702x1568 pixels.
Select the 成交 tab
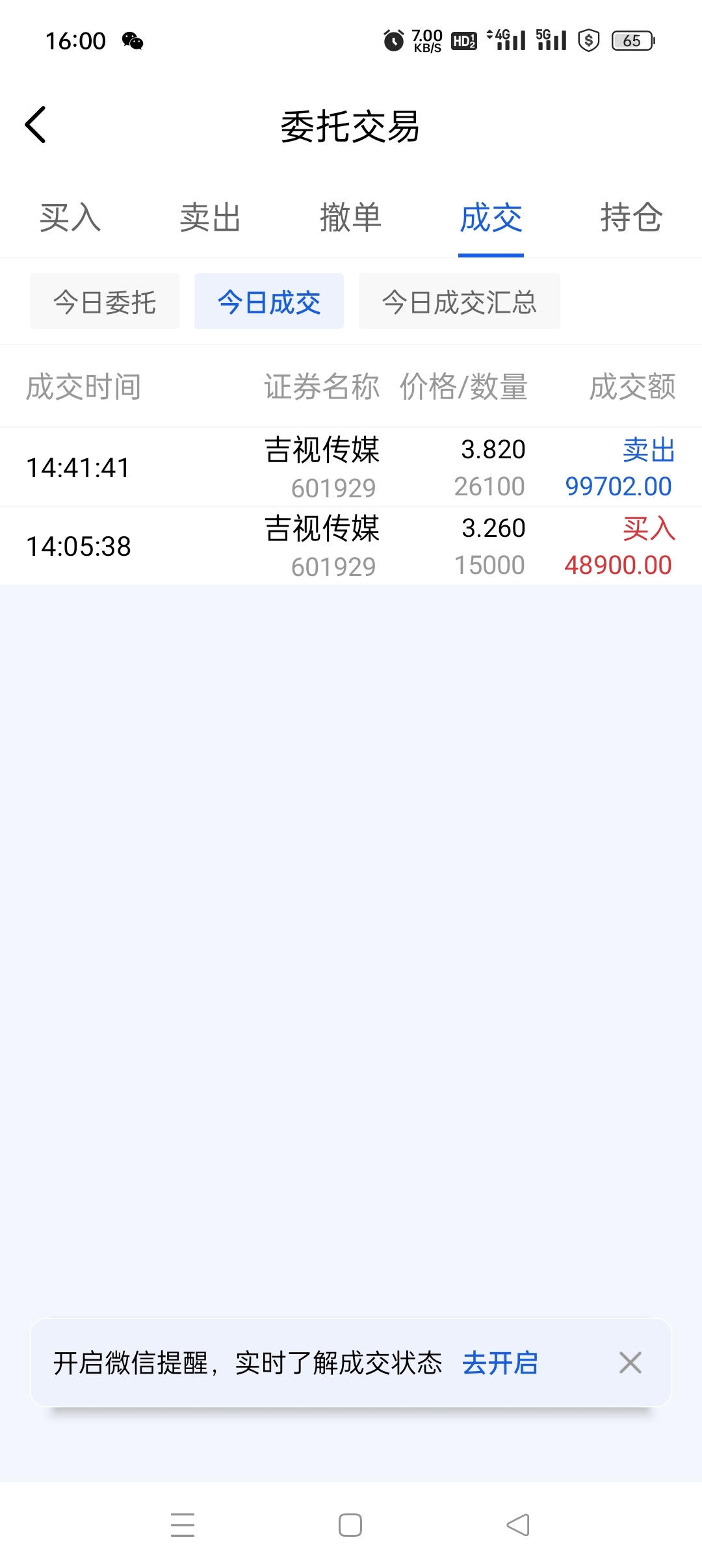[x=491, y=217]
